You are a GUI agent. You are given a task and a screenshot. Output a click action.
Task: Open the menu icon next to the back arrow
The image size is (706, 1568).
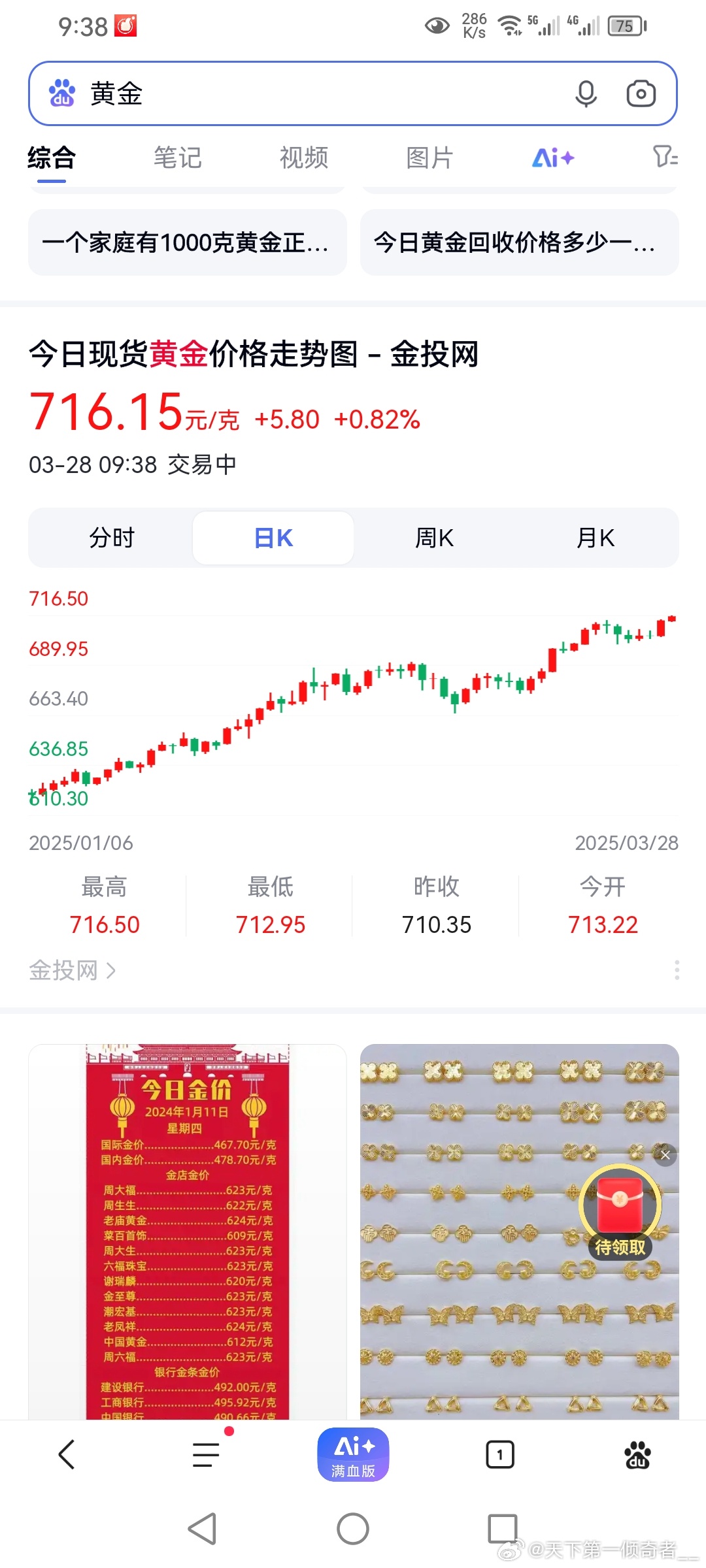(205, 1454)
